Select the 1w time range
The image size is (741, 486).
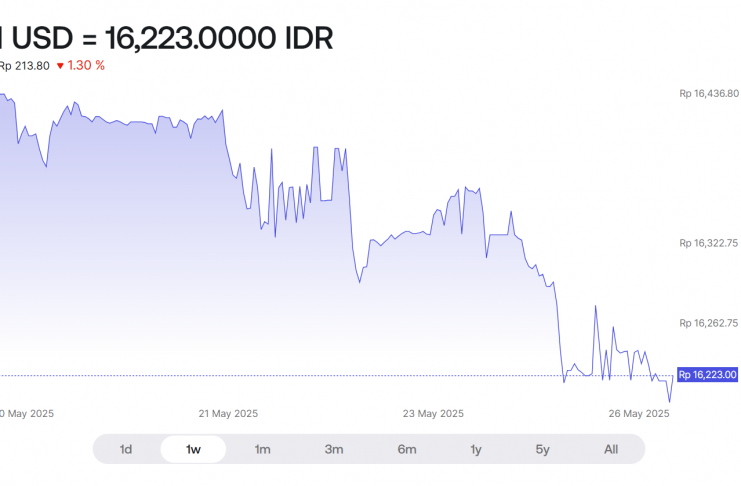[x=193, y=449]
